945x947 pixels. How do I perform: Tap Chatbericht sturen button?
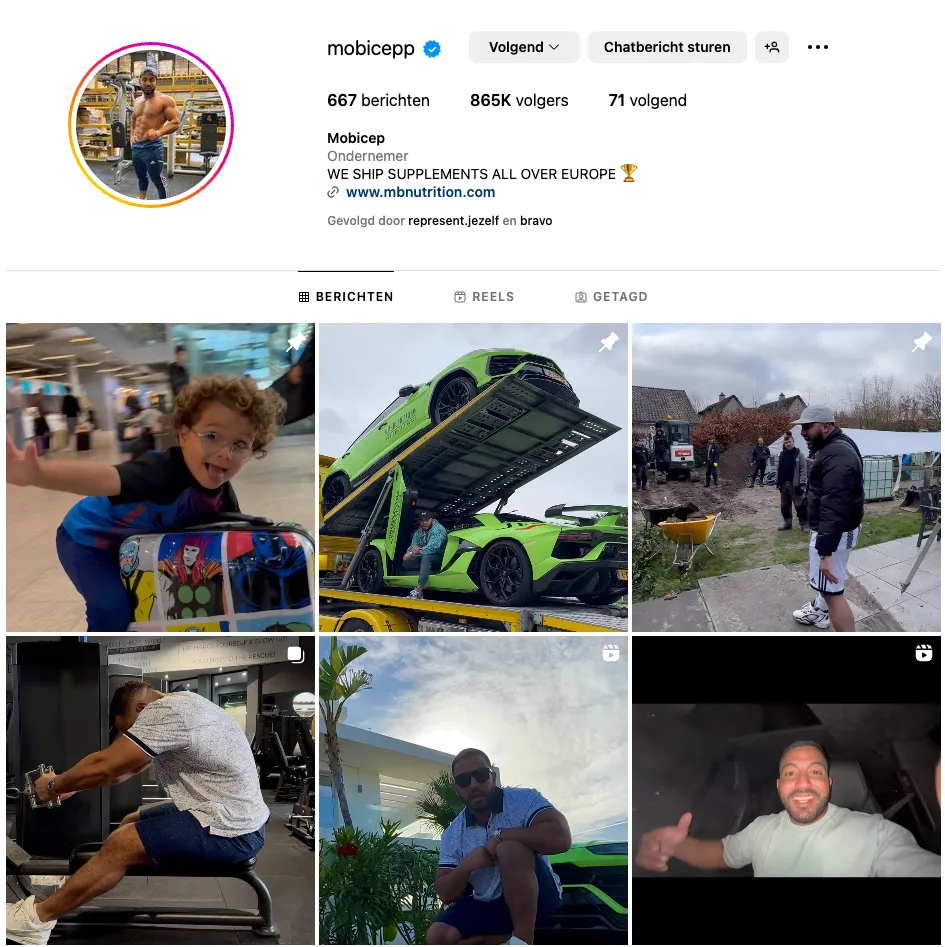667,47
